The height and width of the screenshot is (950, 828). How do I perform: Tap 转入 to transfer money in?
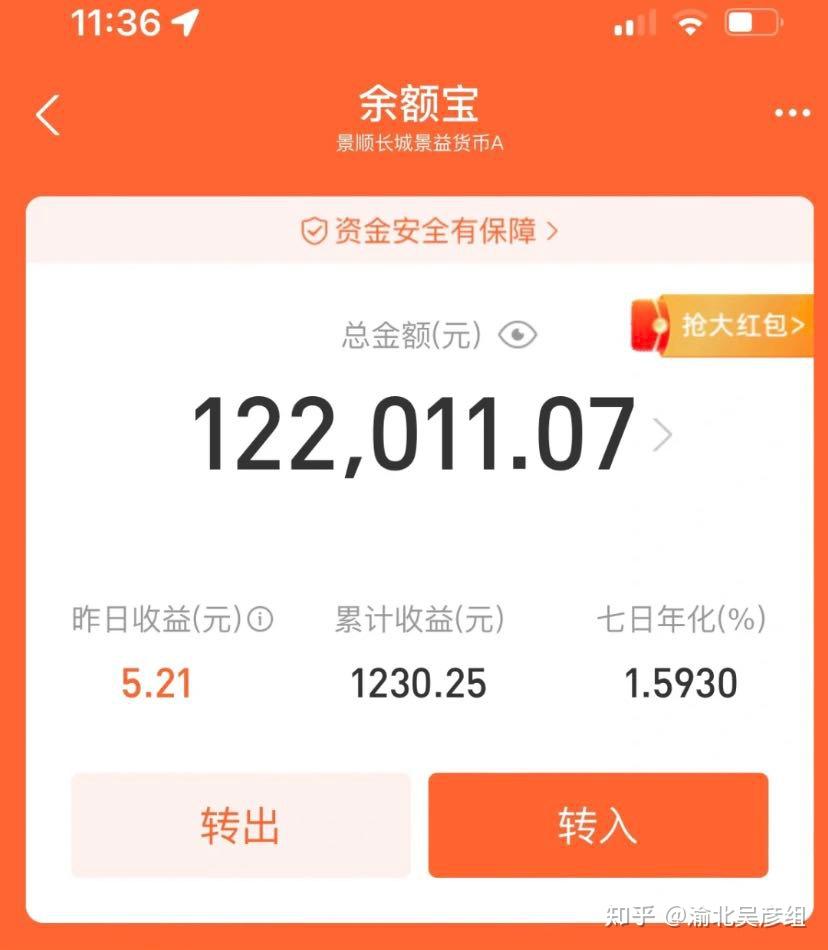click(x=598, y=825)
